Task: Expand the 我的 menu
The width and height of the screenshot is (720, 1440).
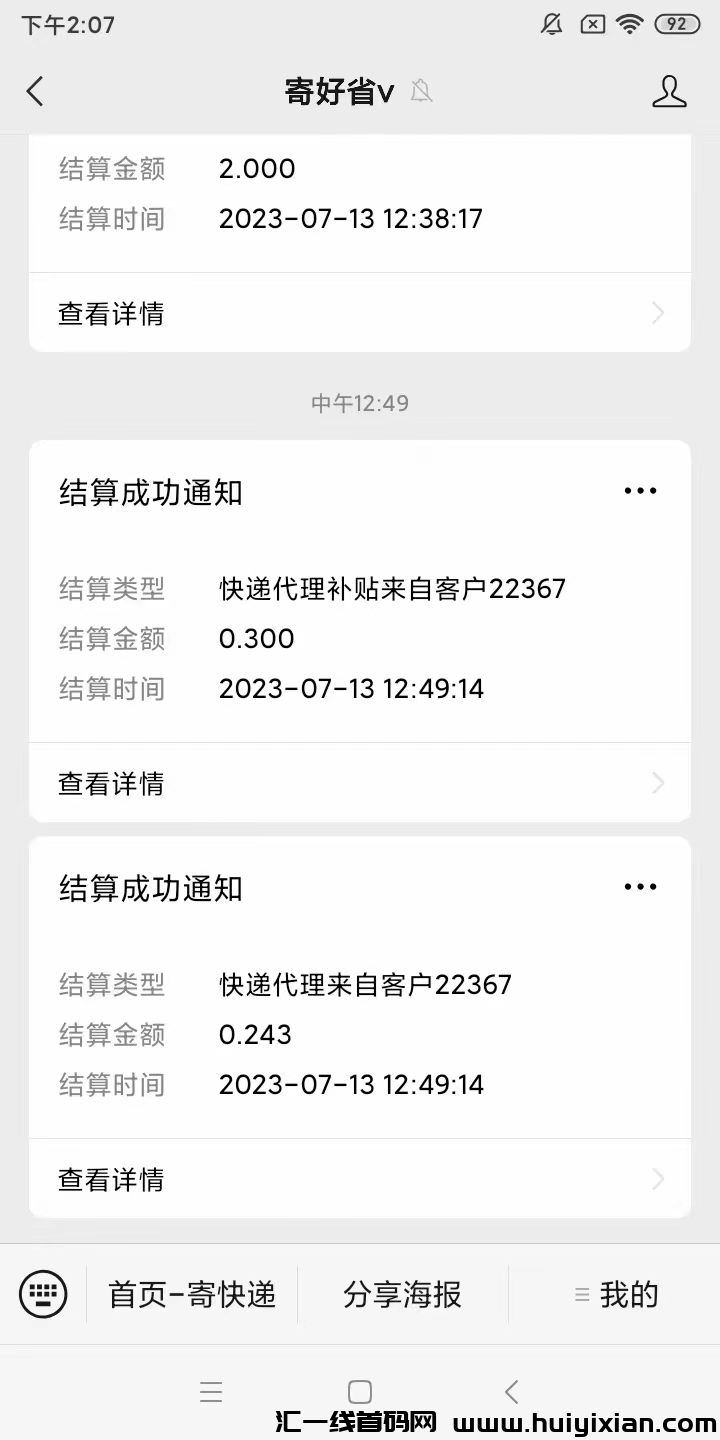Action: coord(616,1295)
